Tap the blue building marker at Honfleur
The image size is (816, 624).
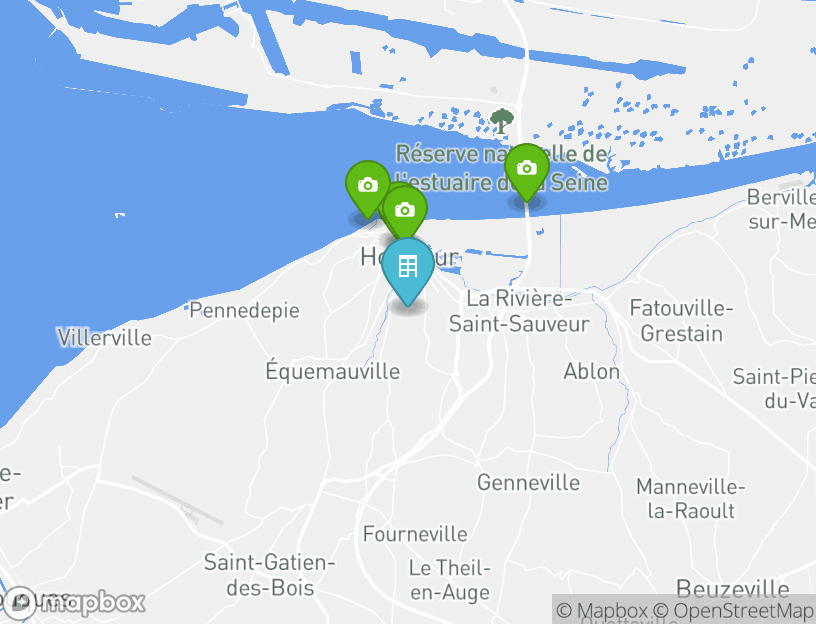(x=408, y=267)
